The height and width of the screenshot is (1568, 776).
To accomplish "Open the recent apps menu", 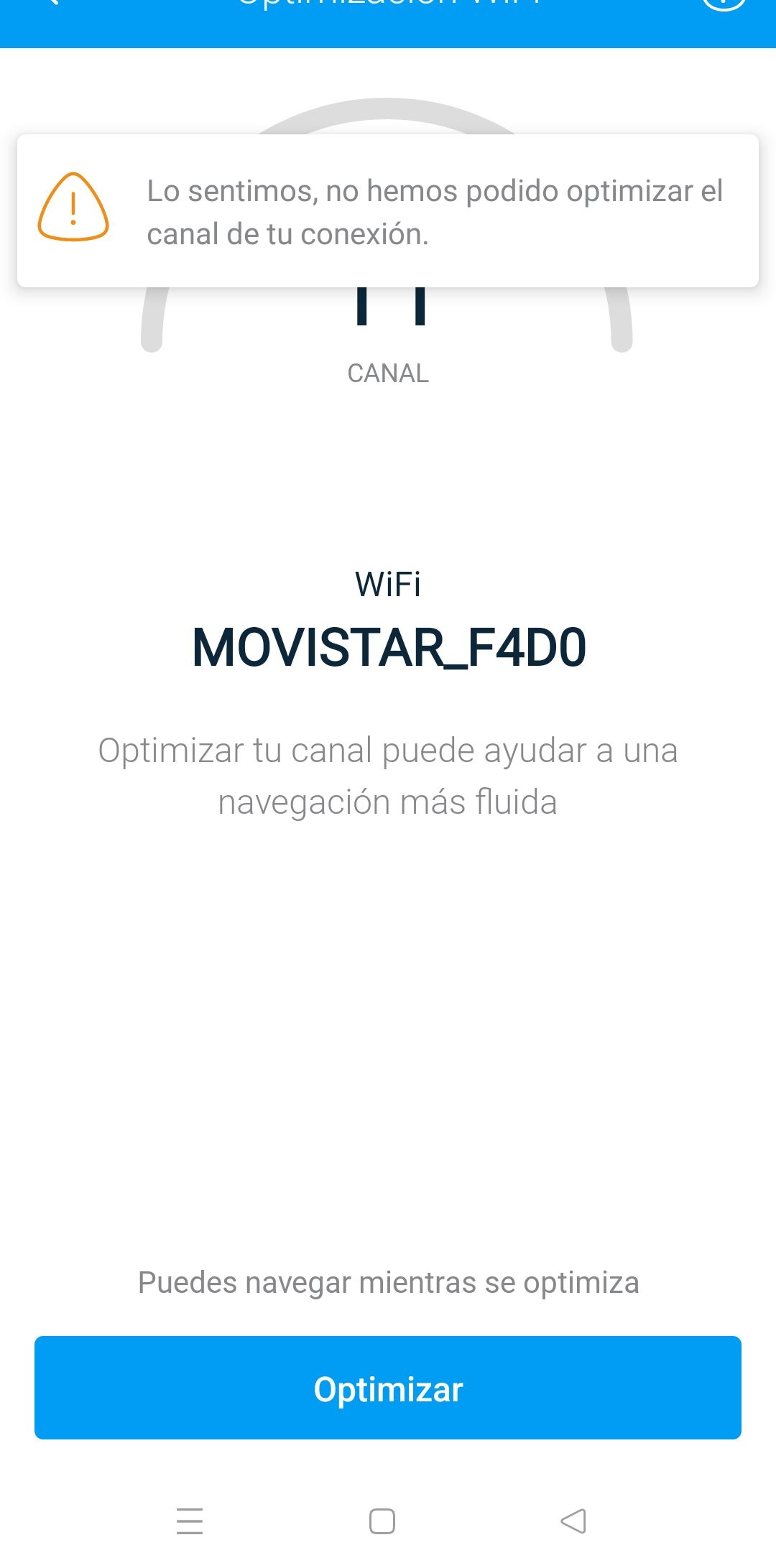I will coord(190,1521).
